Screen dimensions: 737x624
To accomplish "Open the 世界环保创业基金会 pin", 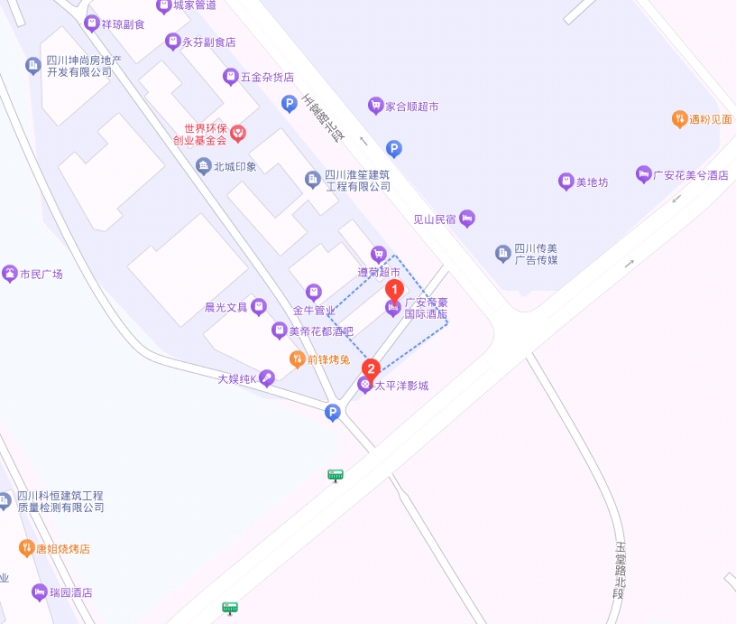I will [238, 133].
